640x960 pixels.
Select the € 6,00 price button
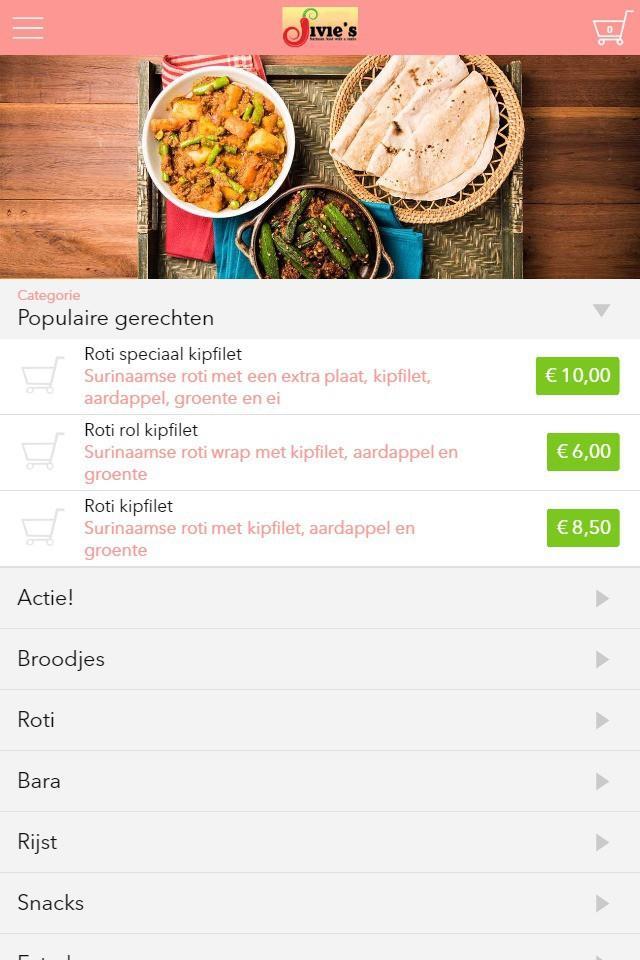tap(583, 452)
